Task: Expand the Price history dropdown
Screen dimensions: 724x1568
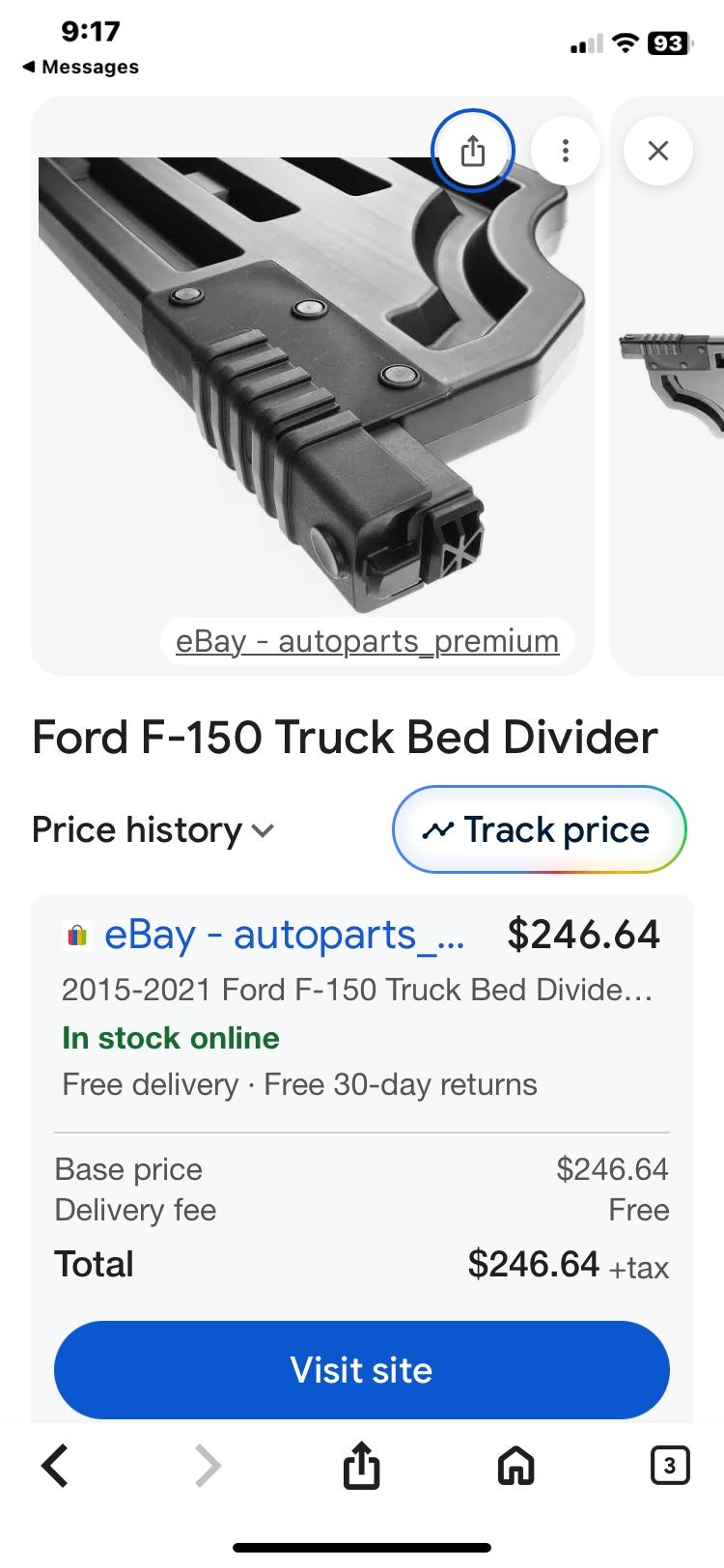Action: point(153,830)
